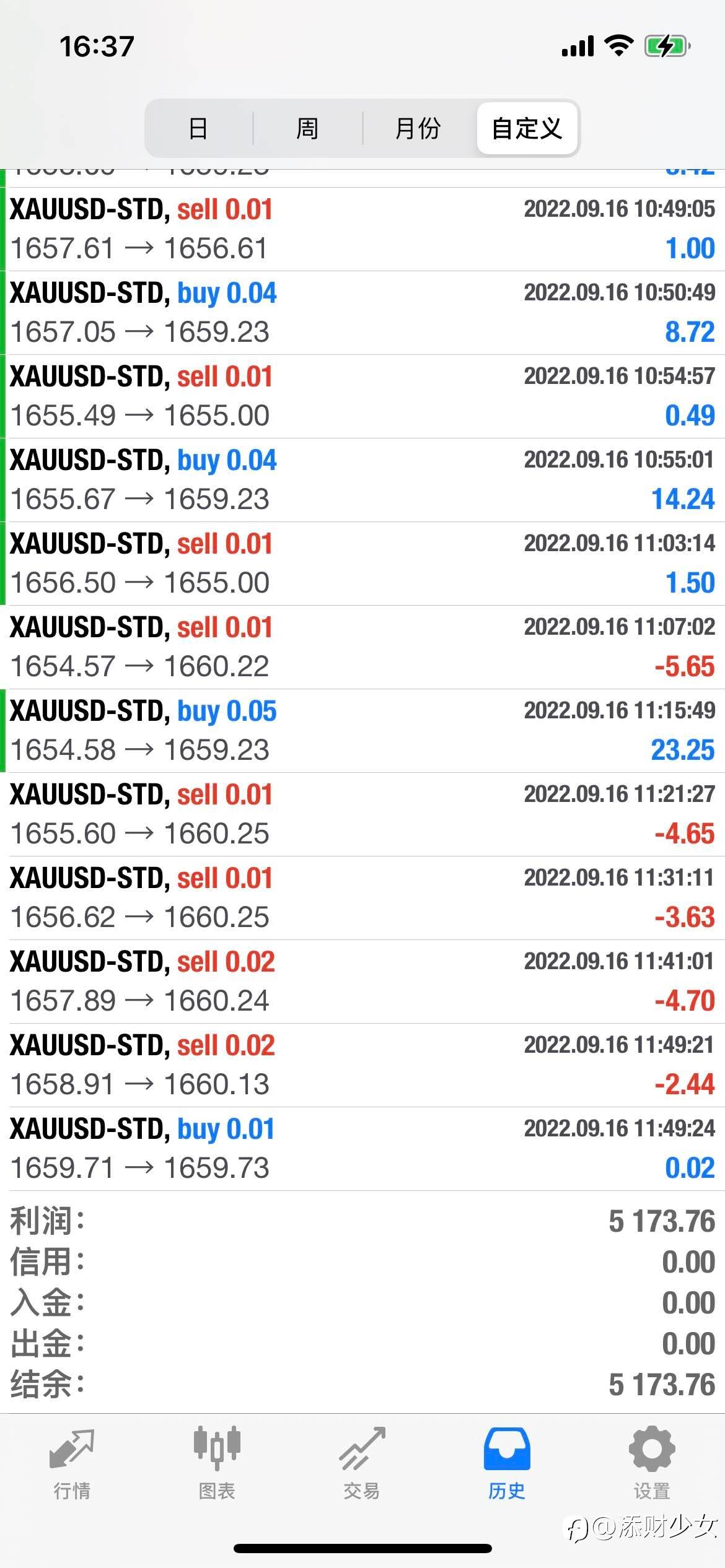Open the buy 0.01 trade at 11:49:24
The width and height of the screenshot is (725, 1568).
pyautogui.click(x=362, y=1149)
